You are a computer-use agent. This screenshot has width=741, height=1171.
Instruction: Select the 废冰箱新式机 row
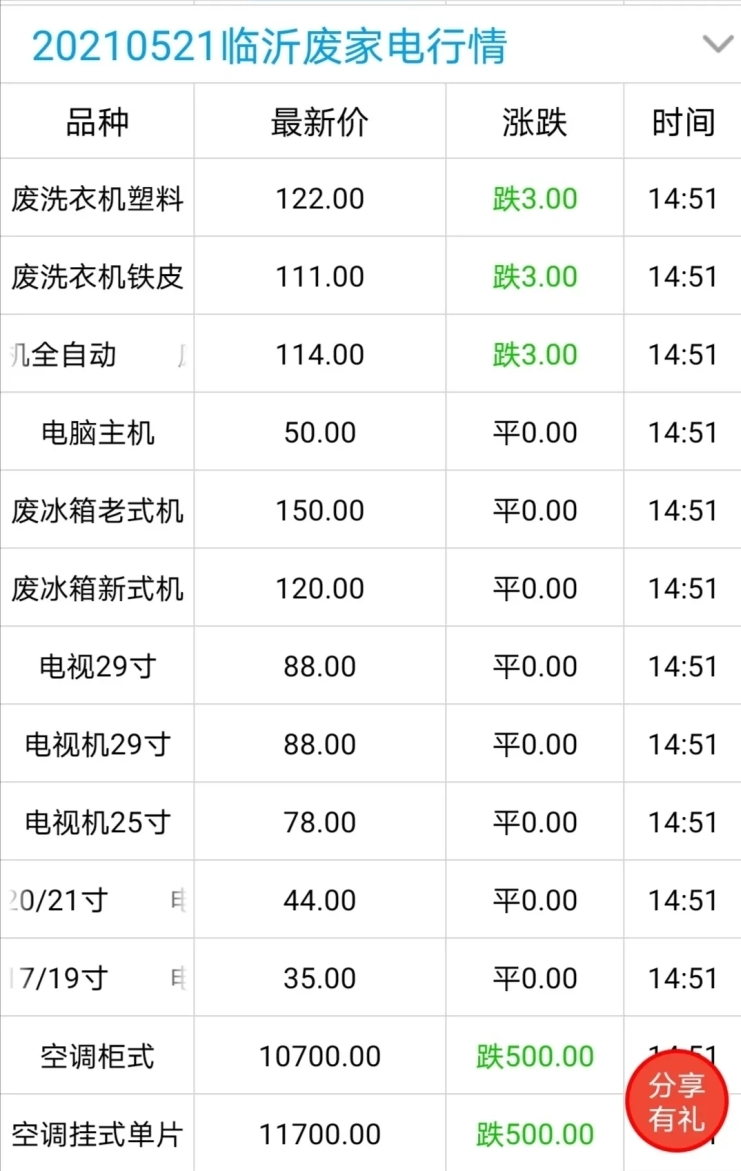(x=96, y=587)
